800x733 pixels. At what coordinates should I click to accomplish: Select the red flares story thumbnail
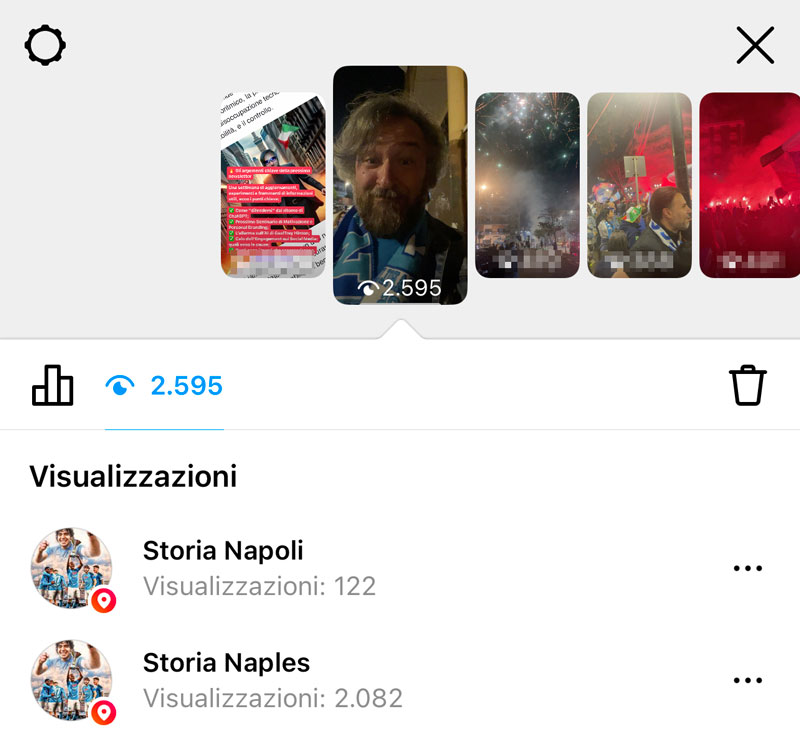749,185
